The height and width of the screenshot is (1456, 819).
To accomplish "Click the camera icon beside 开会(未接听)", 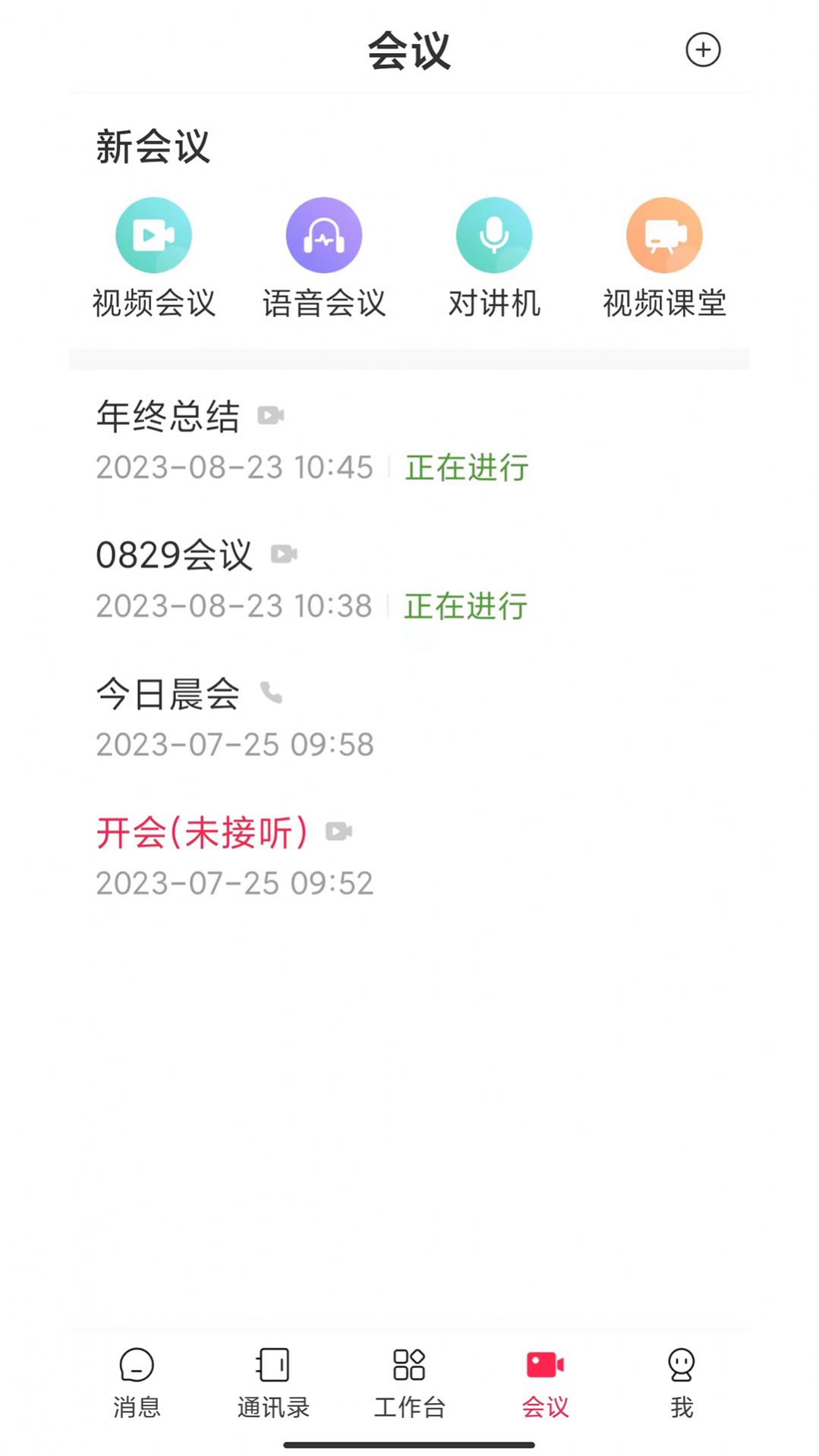I will 340,831.
